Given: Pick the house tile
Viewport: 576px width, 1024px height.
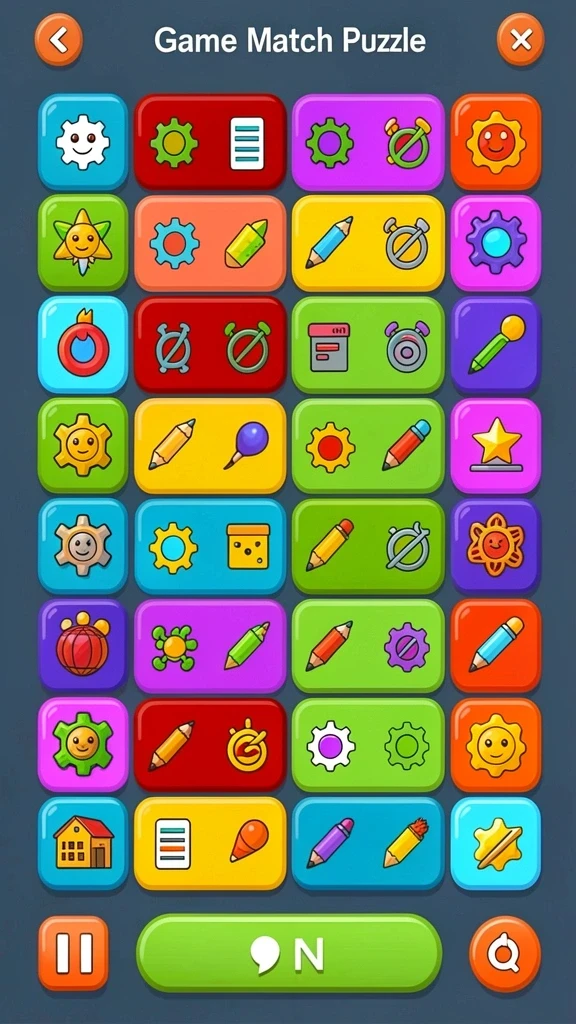Looking at the screenshot, I should tap(83, 844).
